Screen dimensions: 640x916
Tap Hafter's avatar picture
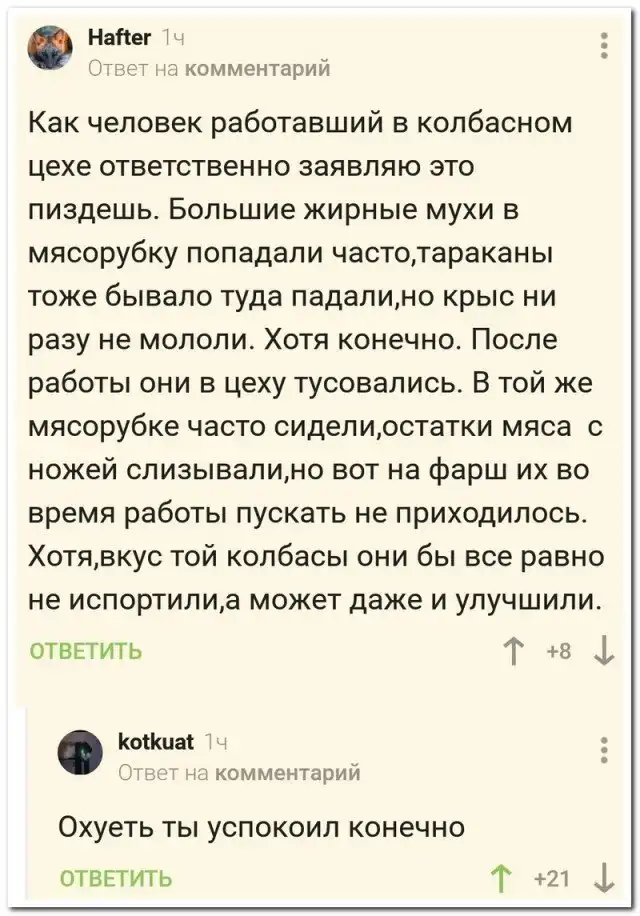tap(50, 48)
